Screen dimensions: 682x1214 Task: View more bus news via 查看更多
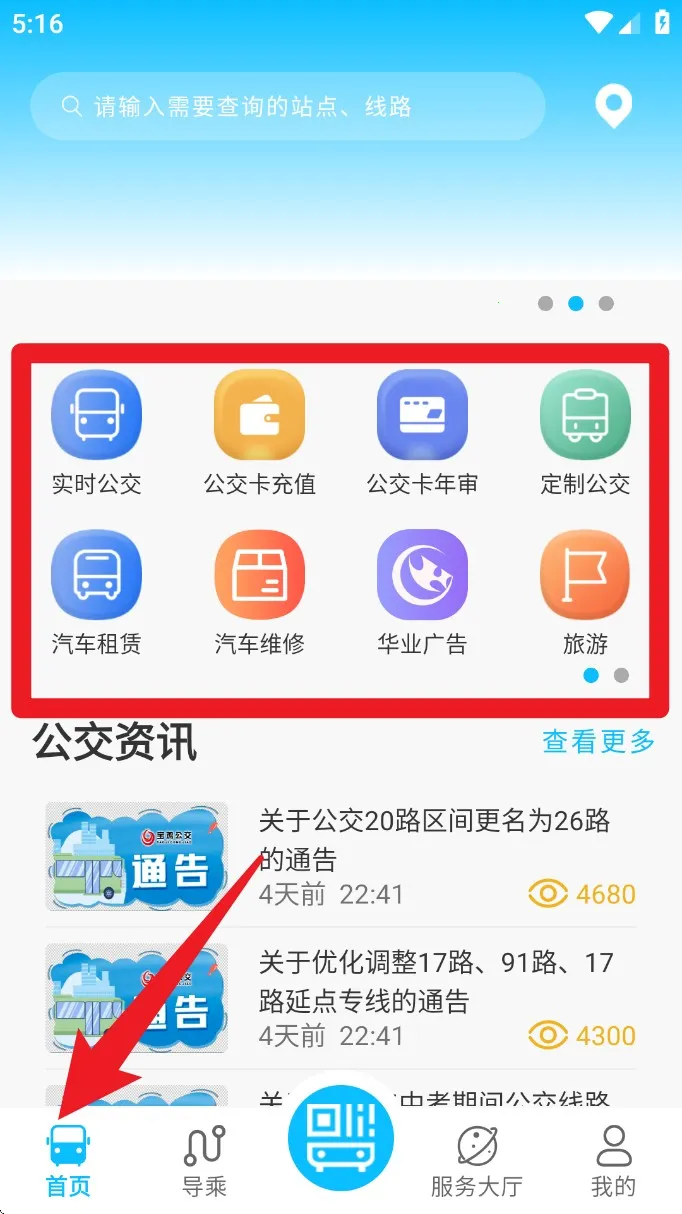598,741
